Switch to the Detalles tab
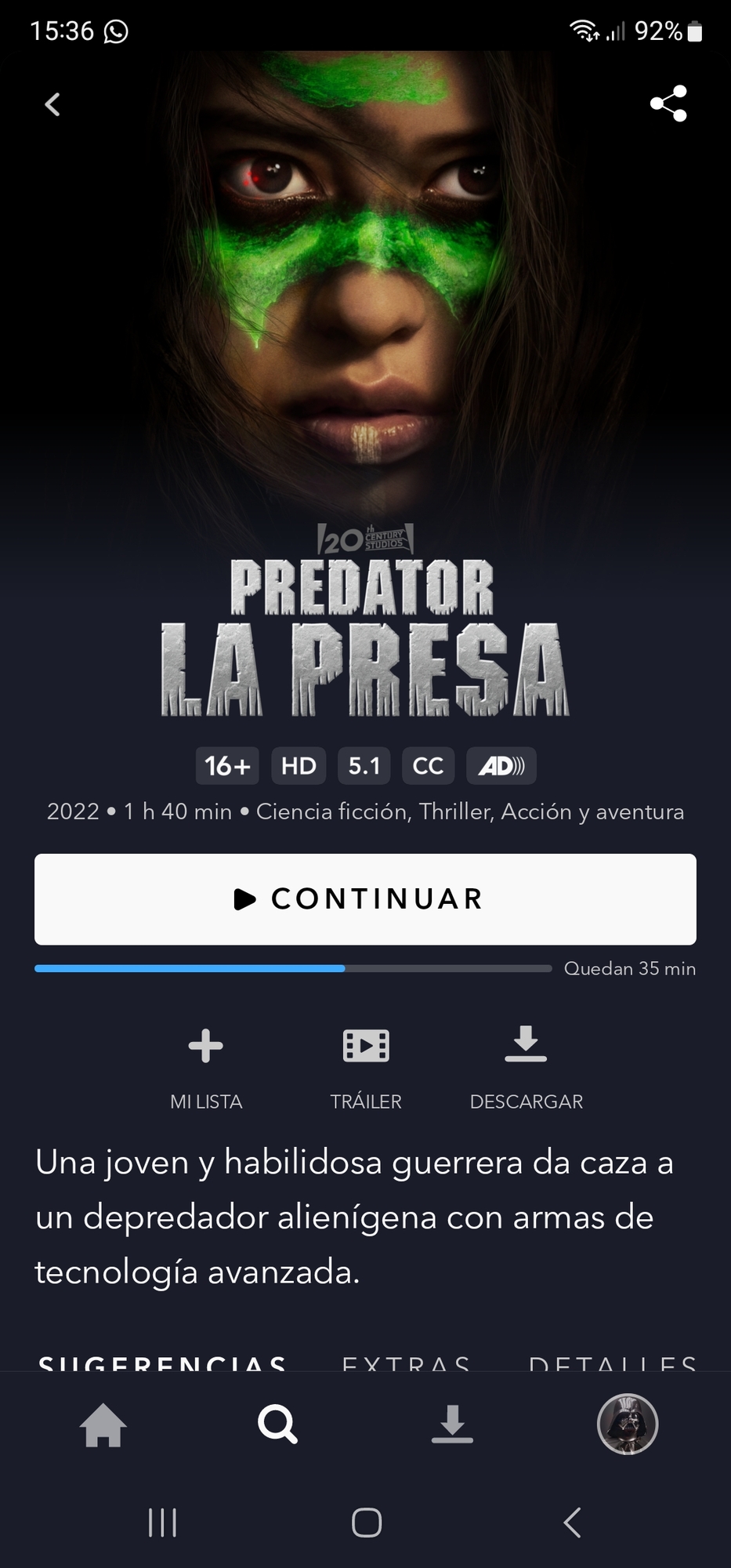The height and width of the screenshot is (1568, 731). click(613, 1363)
